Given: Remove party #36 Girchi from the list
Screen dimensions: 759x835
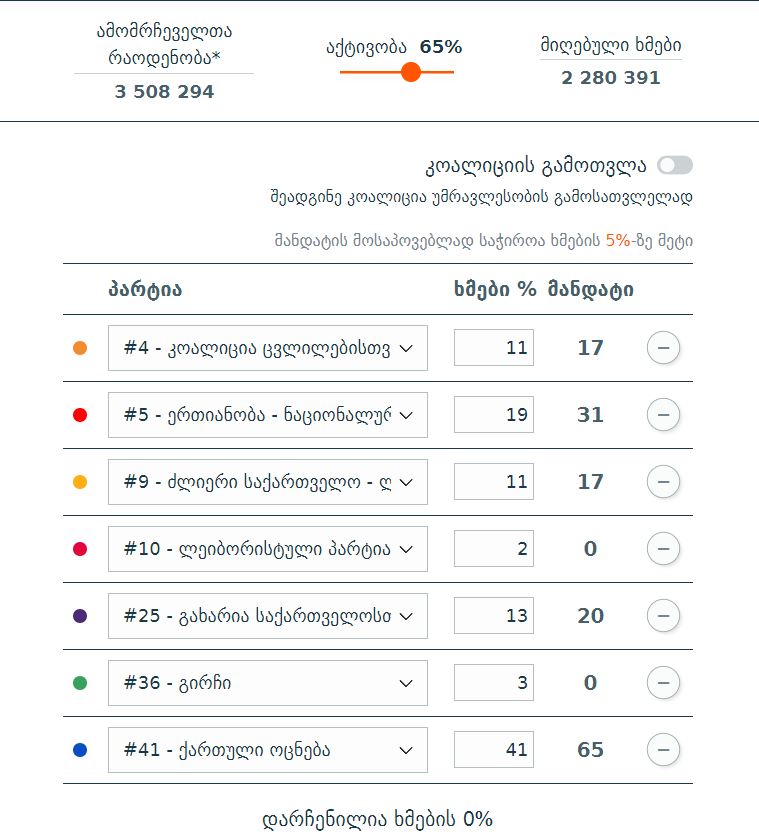Looking at the screenshot, I should click(663, 683).
